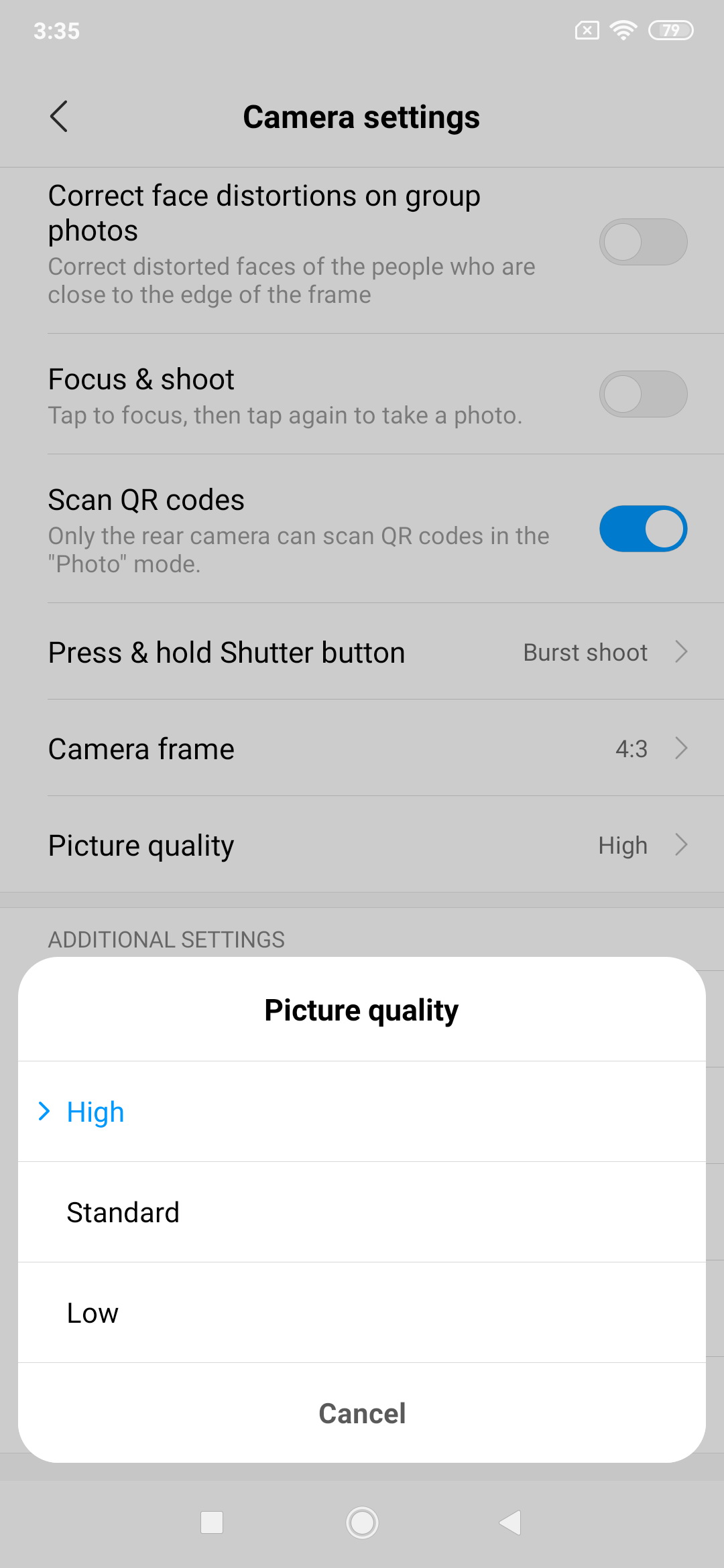
Task: Cancel the Picture quality dialog
Action: pos(362,1413)
